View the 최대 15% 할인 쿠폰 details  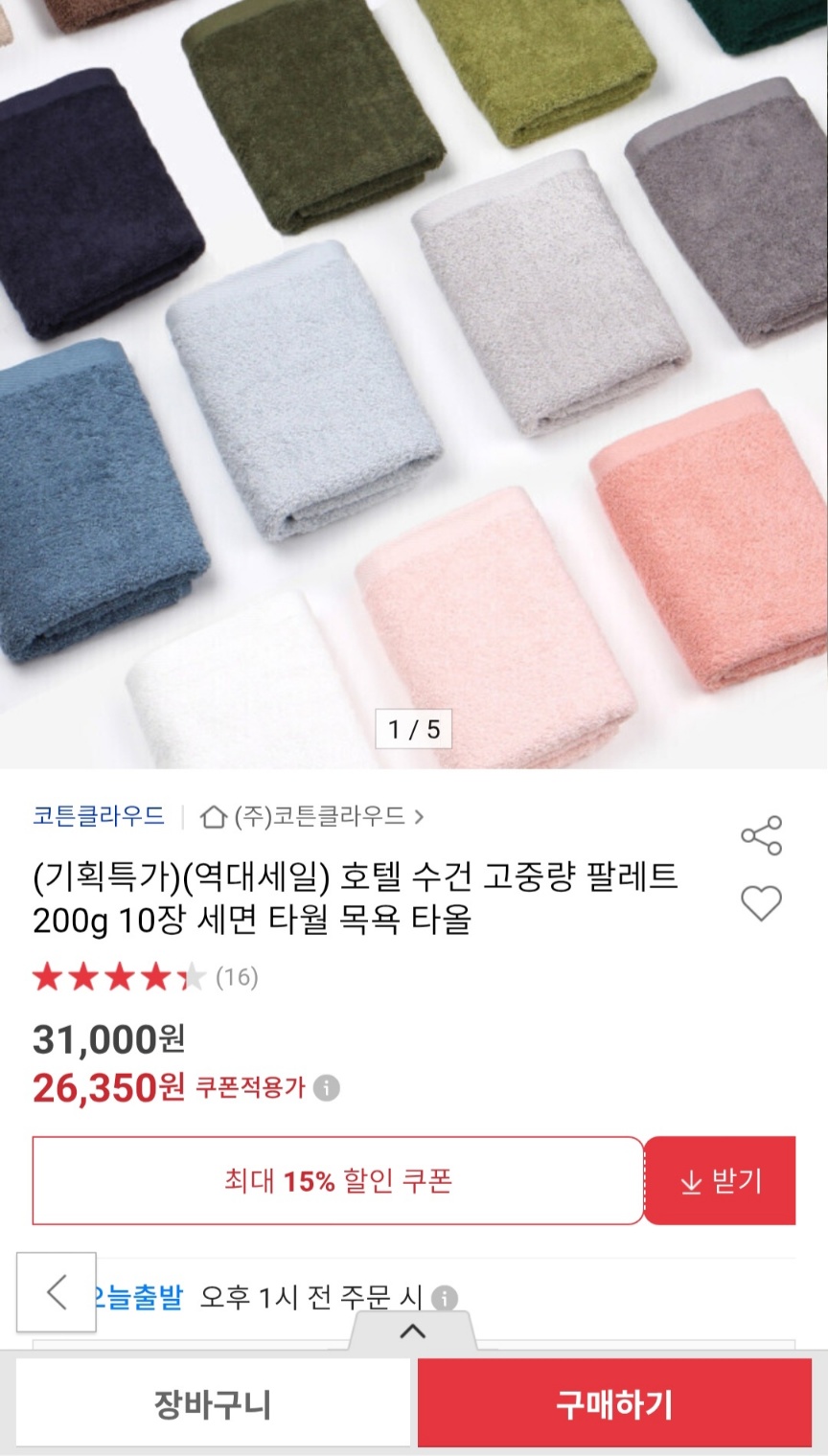pyautogui.click(x=337, y=1180)
